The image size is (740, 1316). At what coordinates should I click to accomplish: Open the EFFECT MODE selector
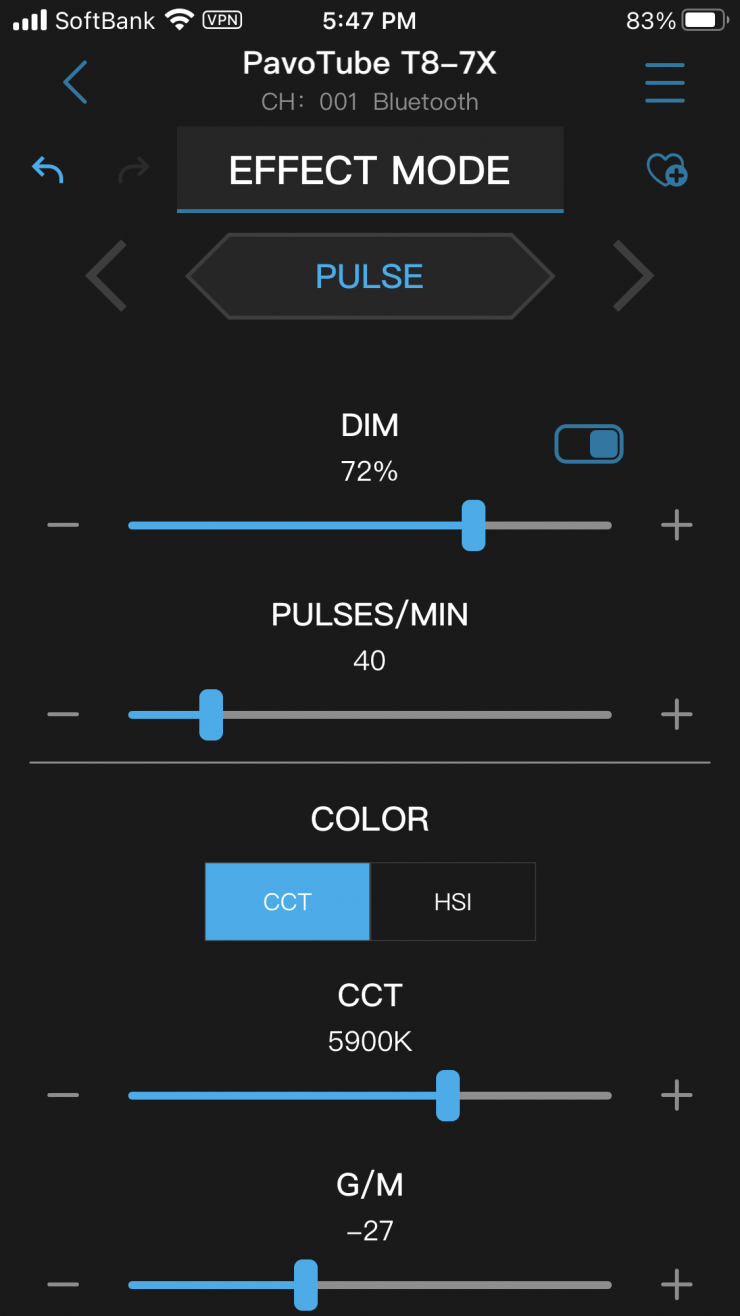[370, 170]
